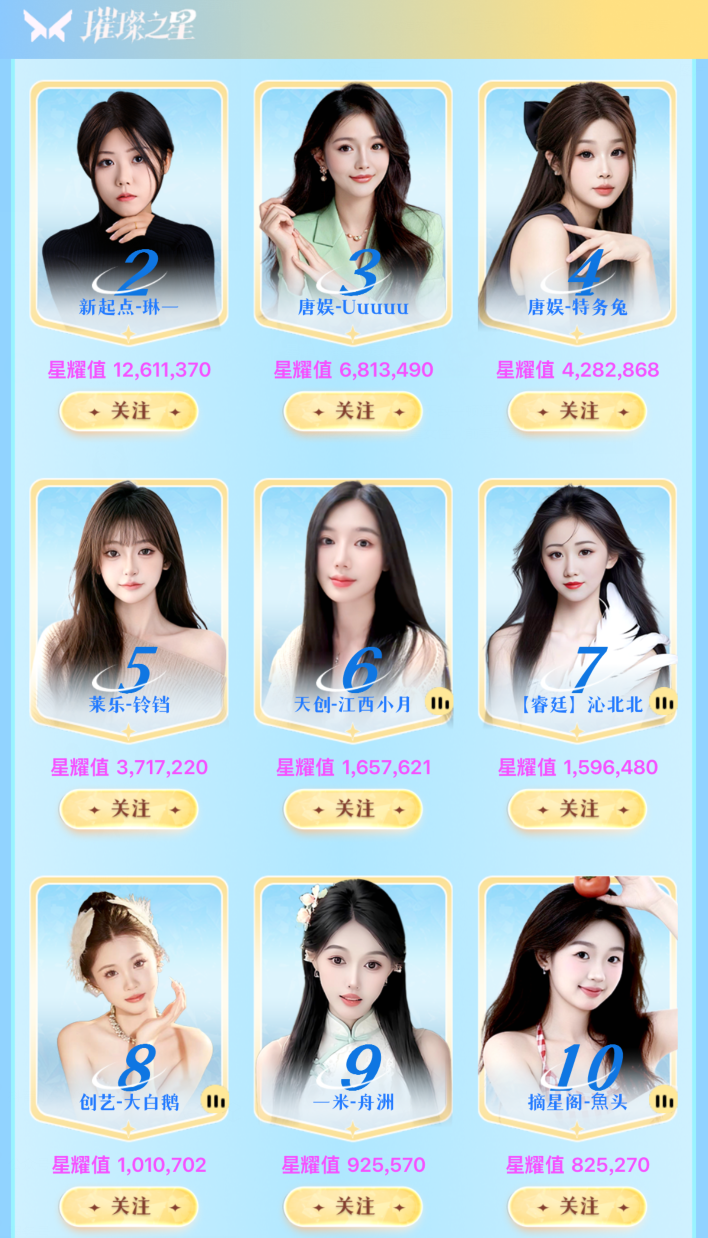
Task: Open the rank 4 card 唐娱-特务兔
Action: (577, 200)
